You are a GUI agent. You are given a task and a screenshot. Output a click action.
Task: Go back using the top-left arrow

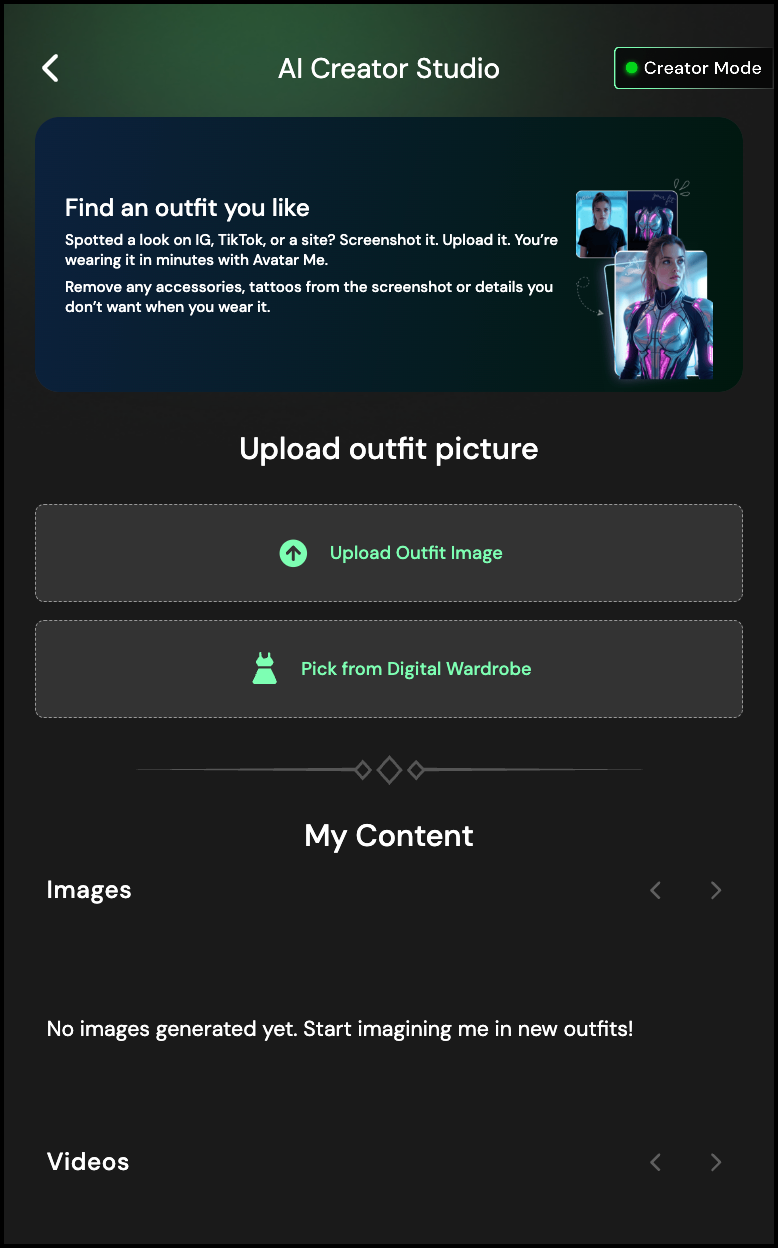click(x=50, y=68)
